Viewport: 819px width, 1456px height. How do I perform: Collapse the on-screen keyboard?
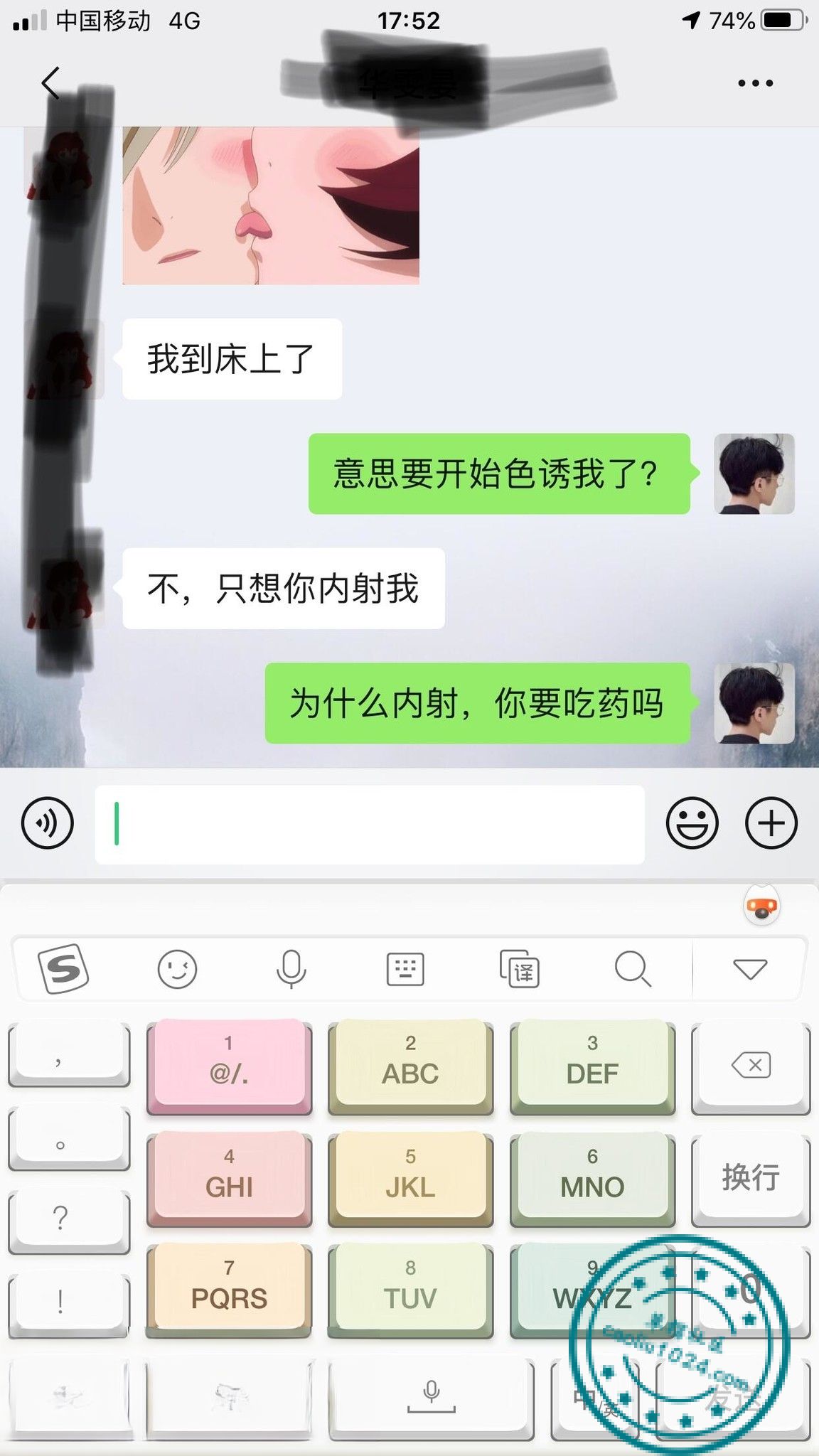(749, 968)
